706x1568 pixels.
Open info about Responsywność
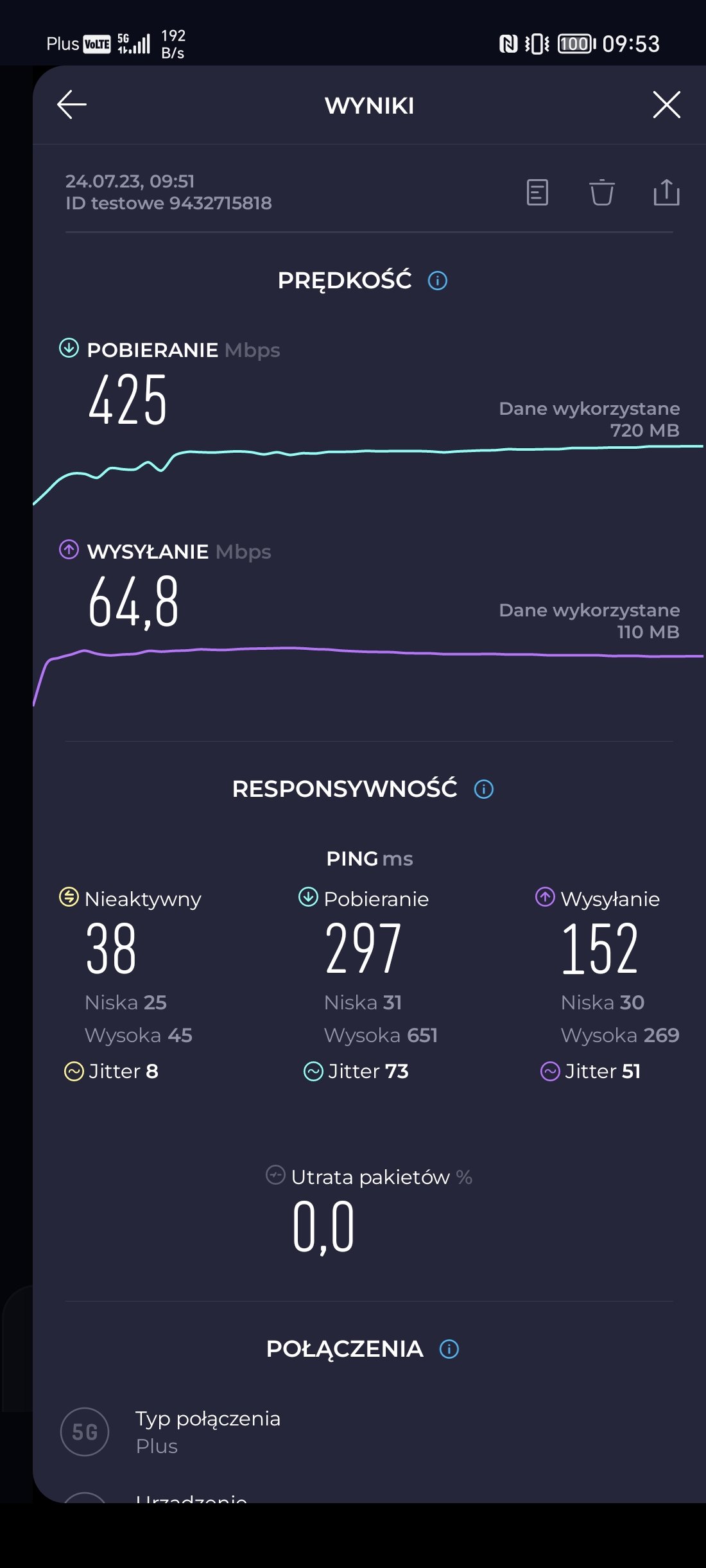pyautogui.click(x=484, y=789)
